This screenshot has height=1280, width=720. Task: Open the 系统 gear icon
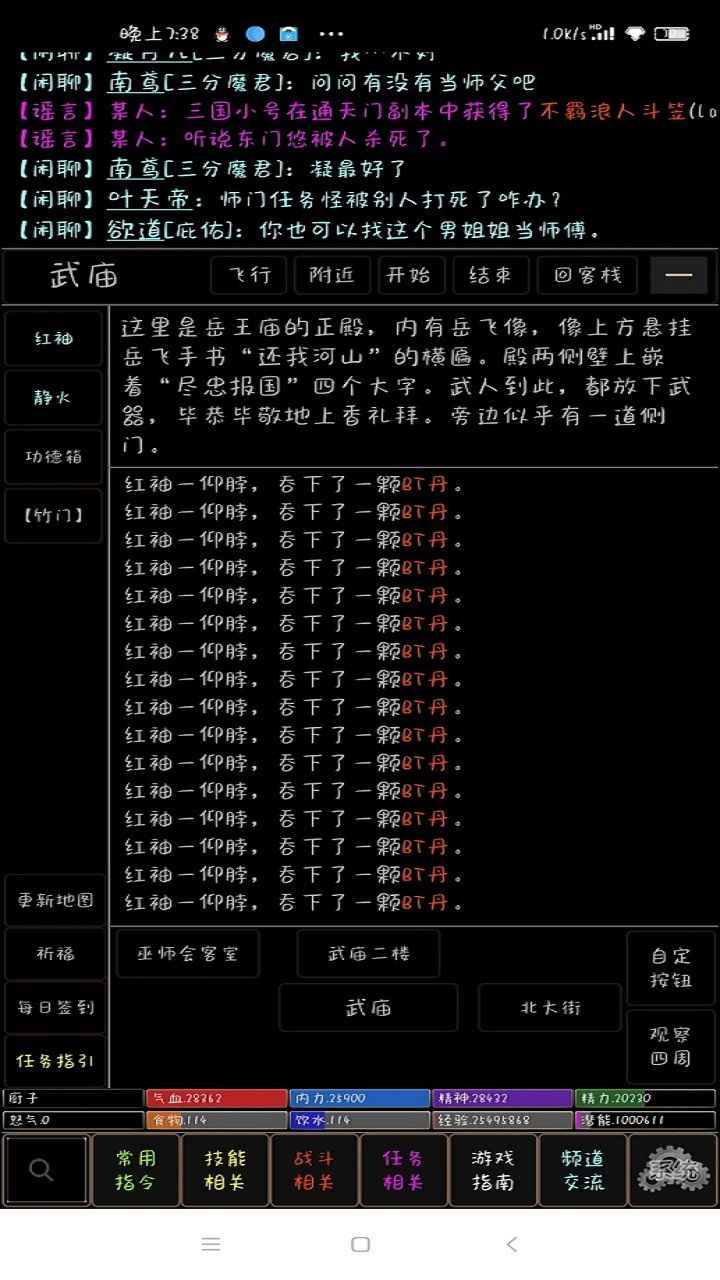(672, 1170)
